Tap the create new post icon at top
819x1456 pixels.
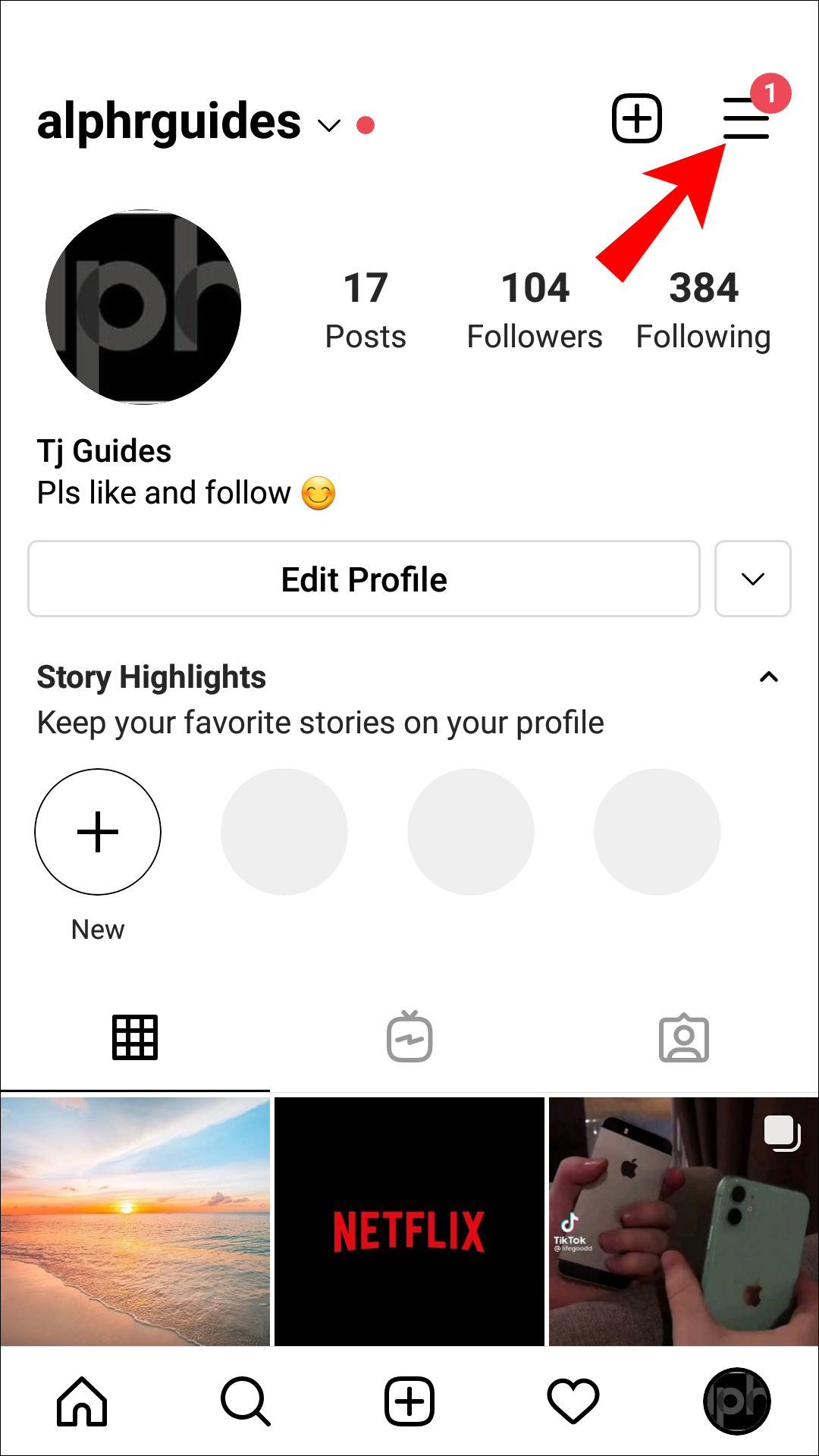click(637, 118)
